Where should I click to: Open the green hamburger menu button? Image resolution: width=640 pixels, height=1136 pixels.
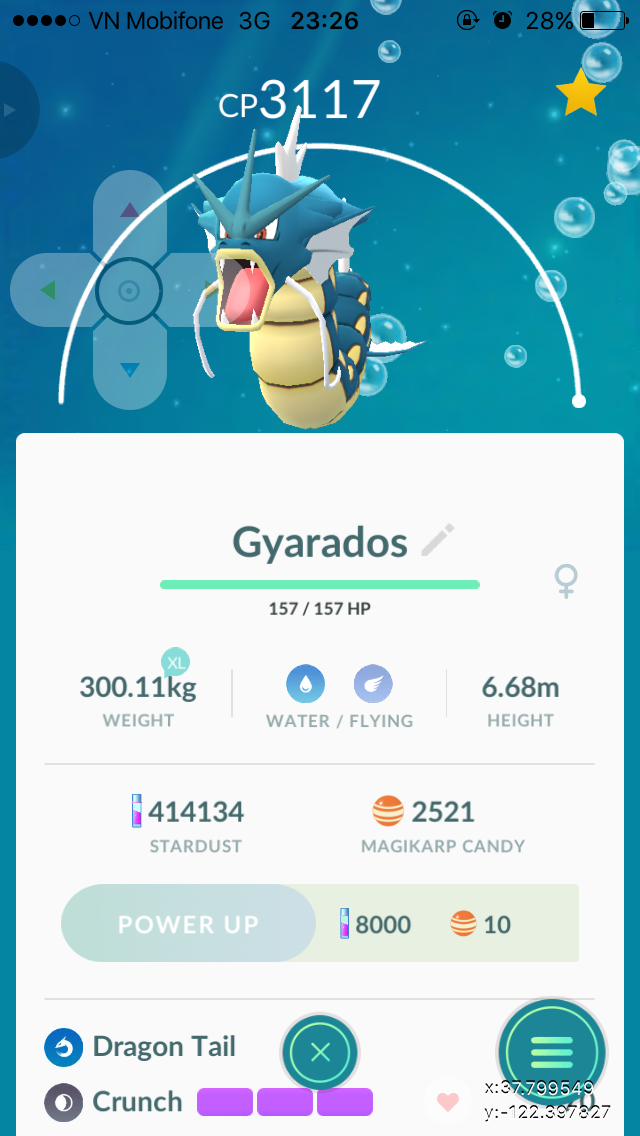coord(552,1052)
